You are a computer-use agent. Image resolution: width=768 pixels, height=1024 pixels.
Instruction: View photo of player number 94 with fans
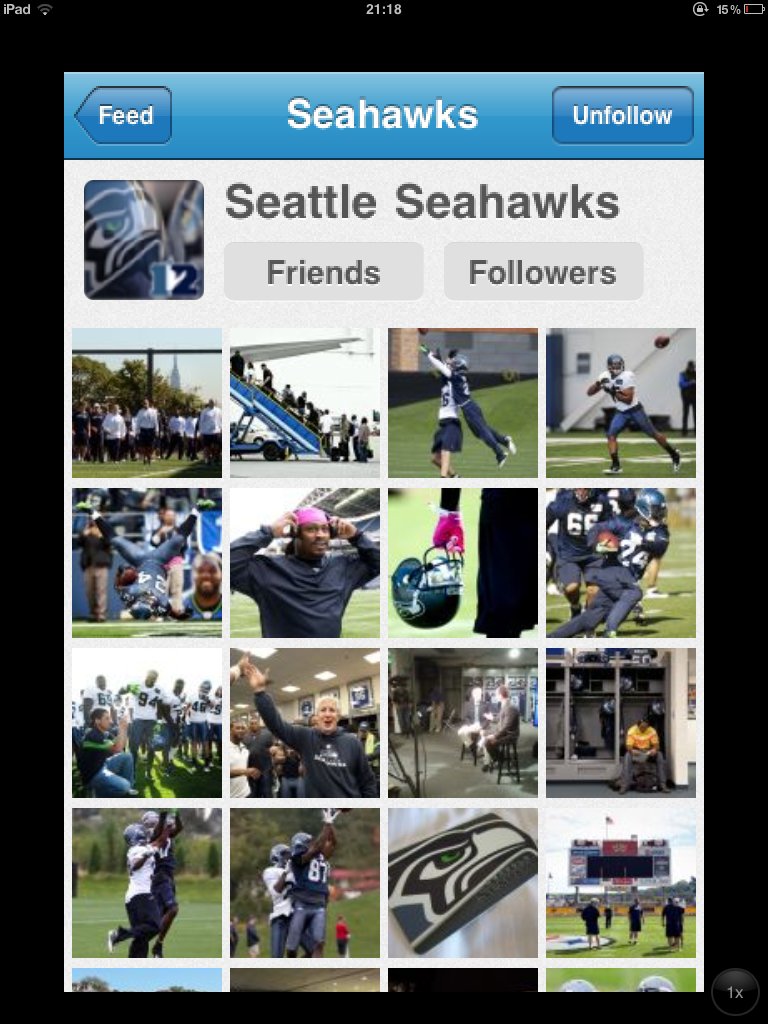pyautogui.click(x=147, y=723)
